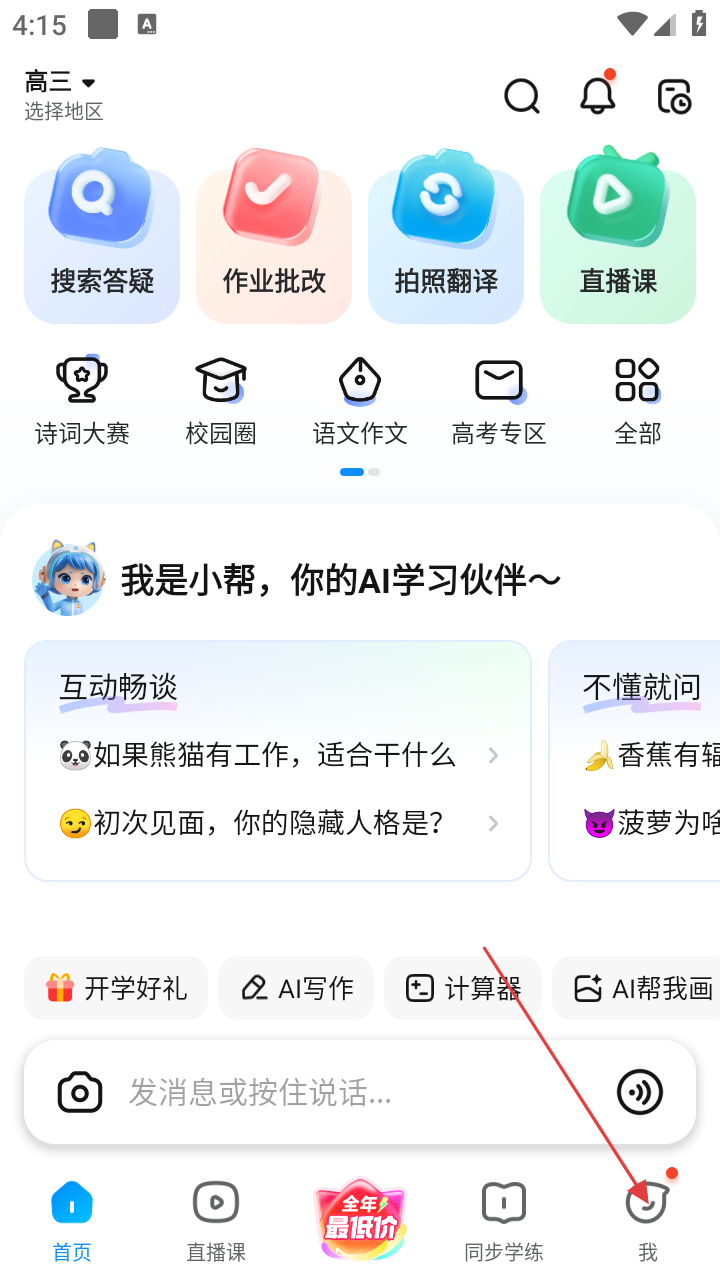The image size is (720, 1280).
Task: Open the notifications bell
Action: pos(598,96)
